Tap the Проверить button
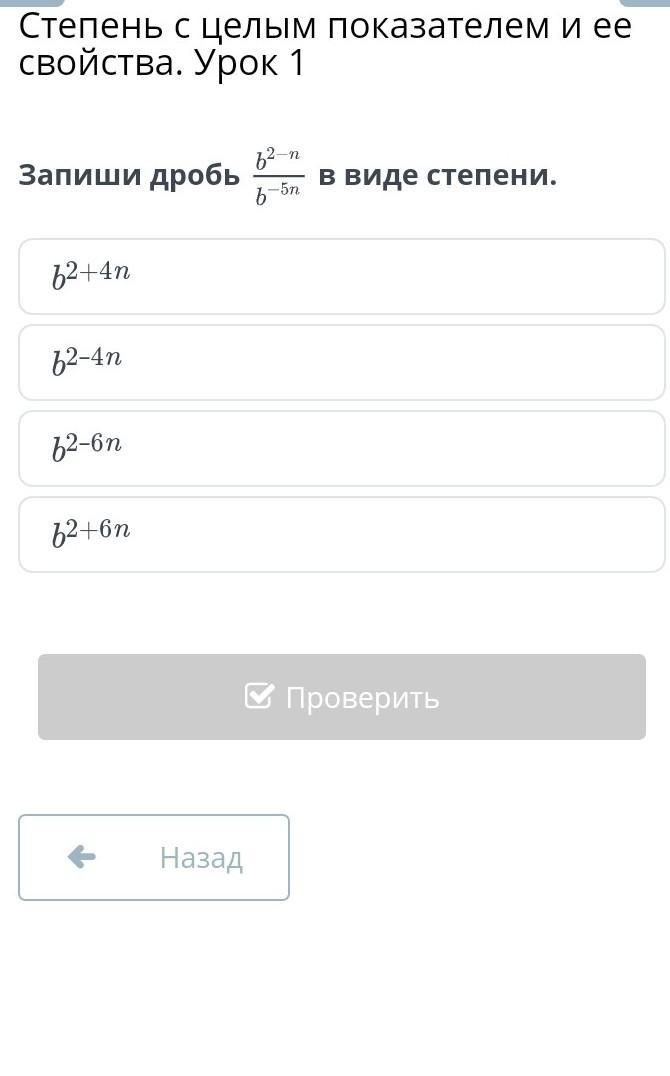 [x=342, y=697]
